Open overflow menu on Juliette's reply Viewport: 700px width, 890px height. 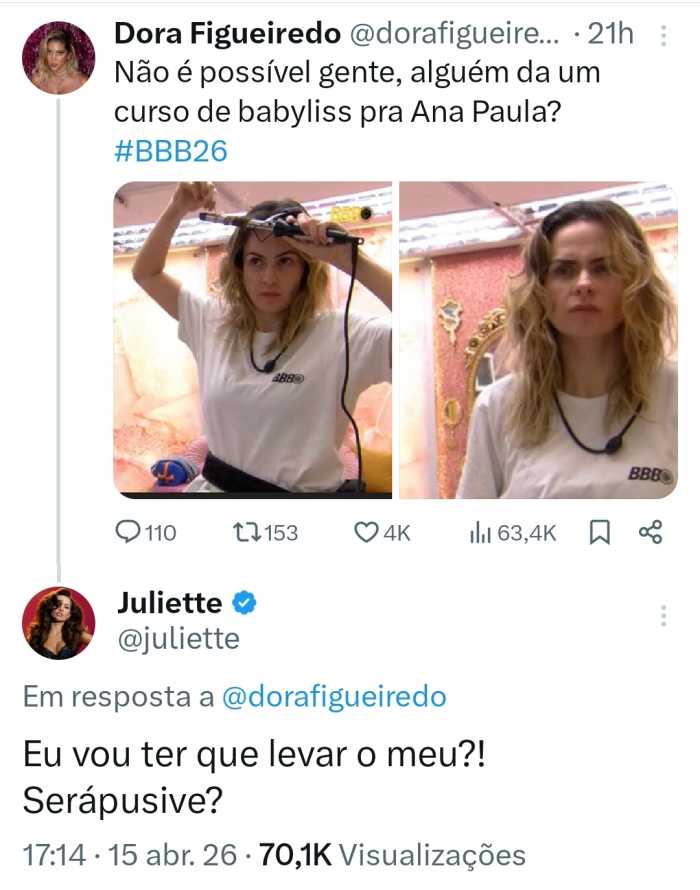(663, 615)
